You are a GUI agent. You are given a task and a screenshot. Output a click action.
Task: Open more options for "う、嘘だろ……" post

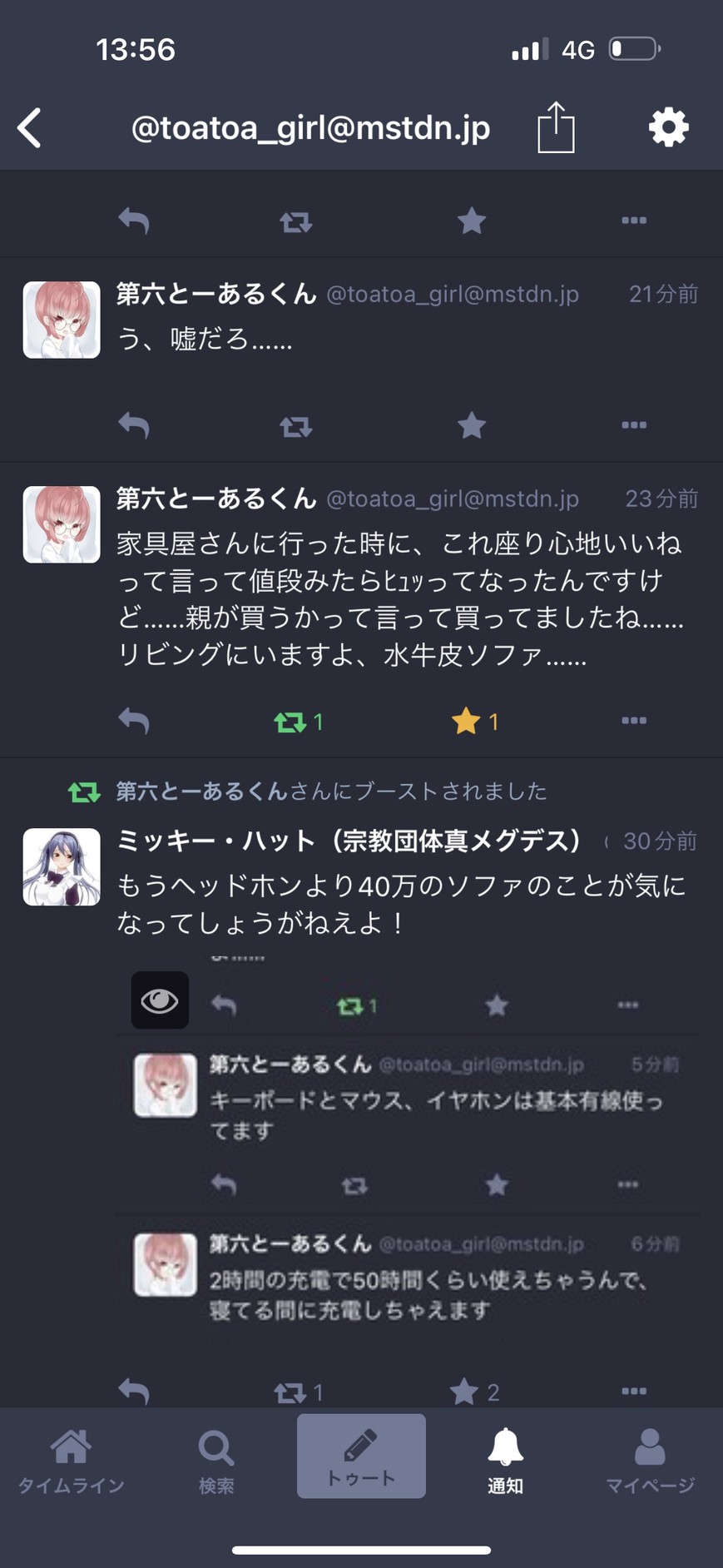[x=633, y=425]
